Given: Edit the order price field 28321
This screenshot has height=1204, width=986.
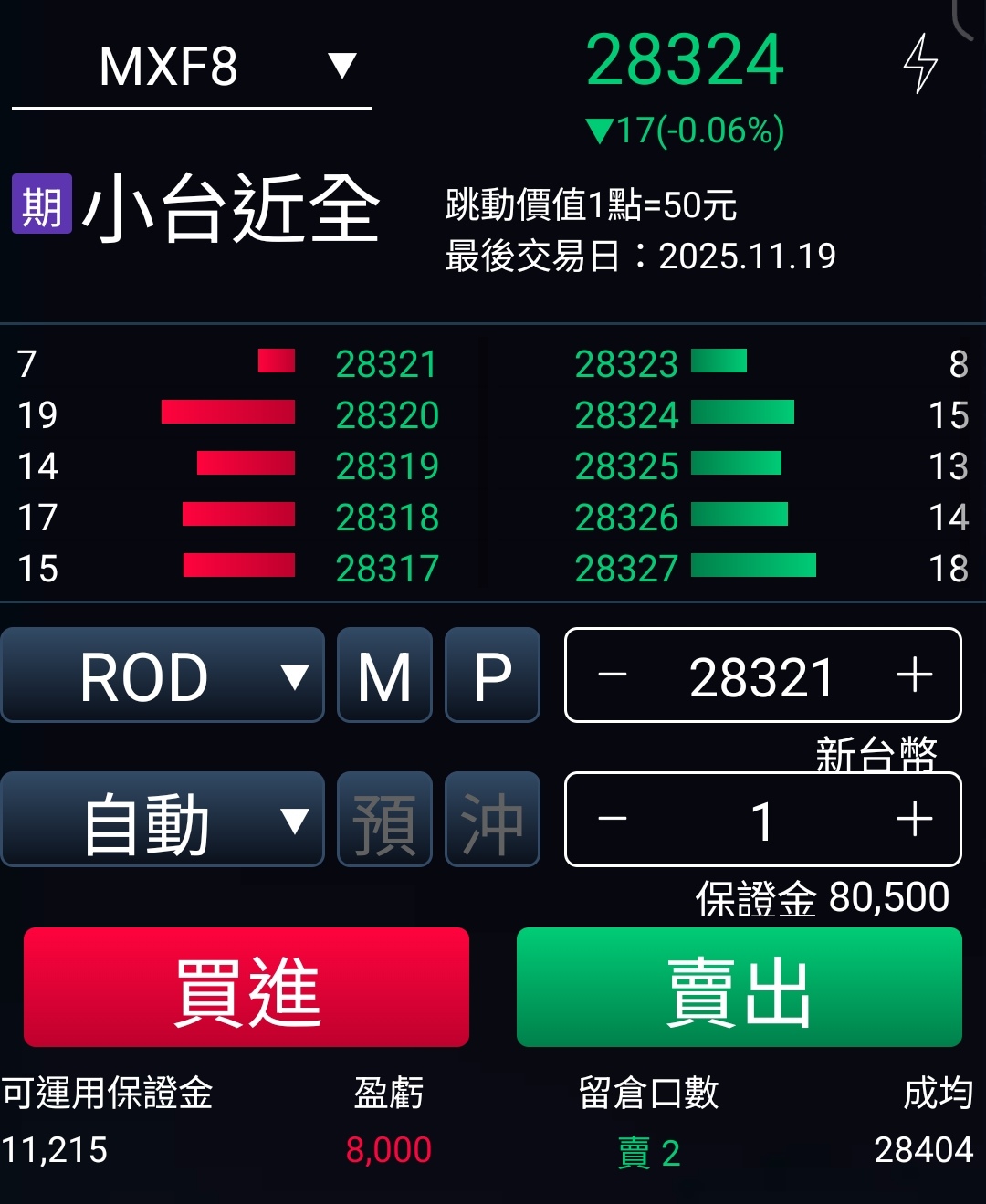Looking at the screenshot, I should click(x=761, y=676).
